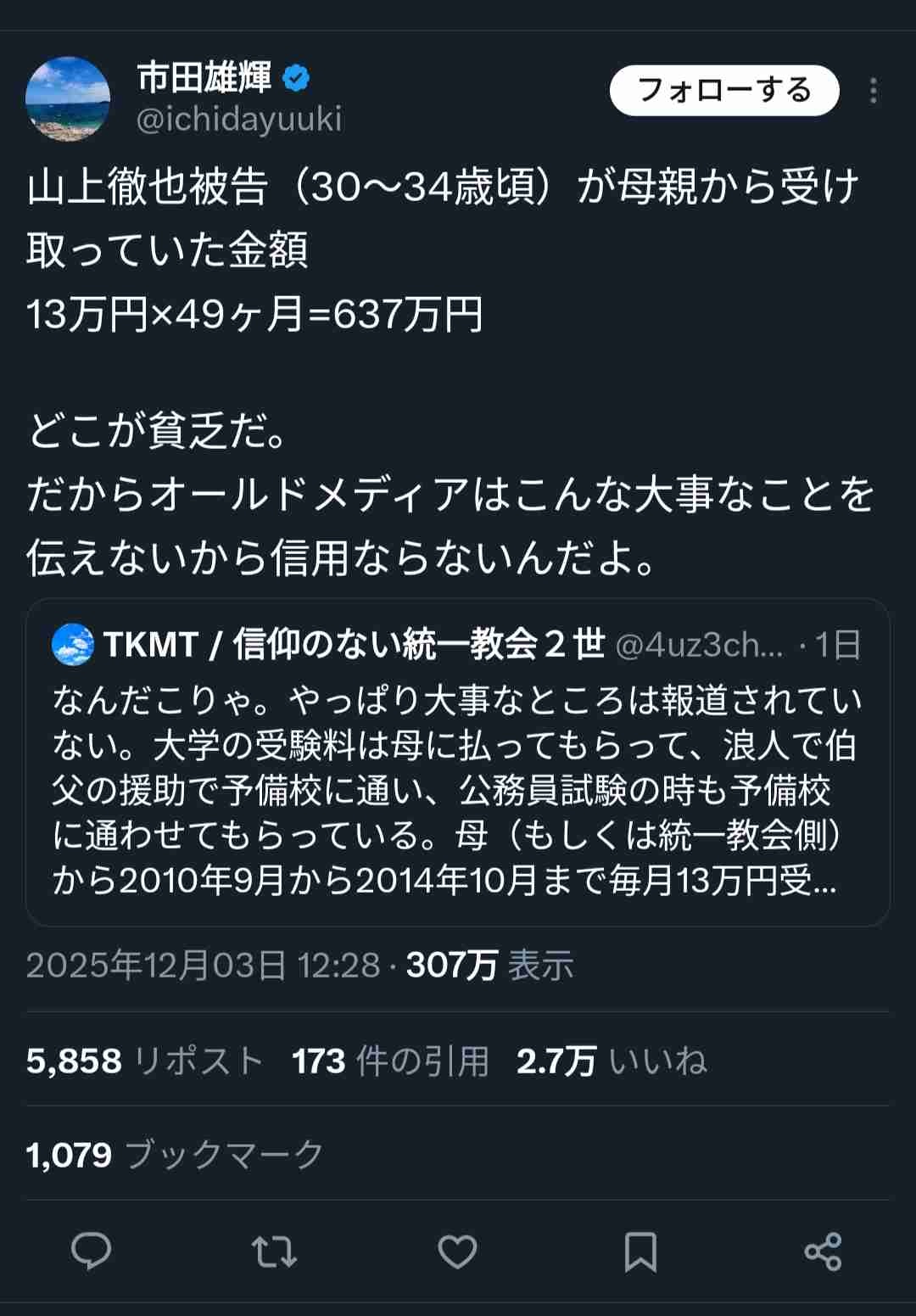Viewport: 916px width, 1316px height.
Task: View the 173 件の引用 quotes
Action: coord(390,1061)
